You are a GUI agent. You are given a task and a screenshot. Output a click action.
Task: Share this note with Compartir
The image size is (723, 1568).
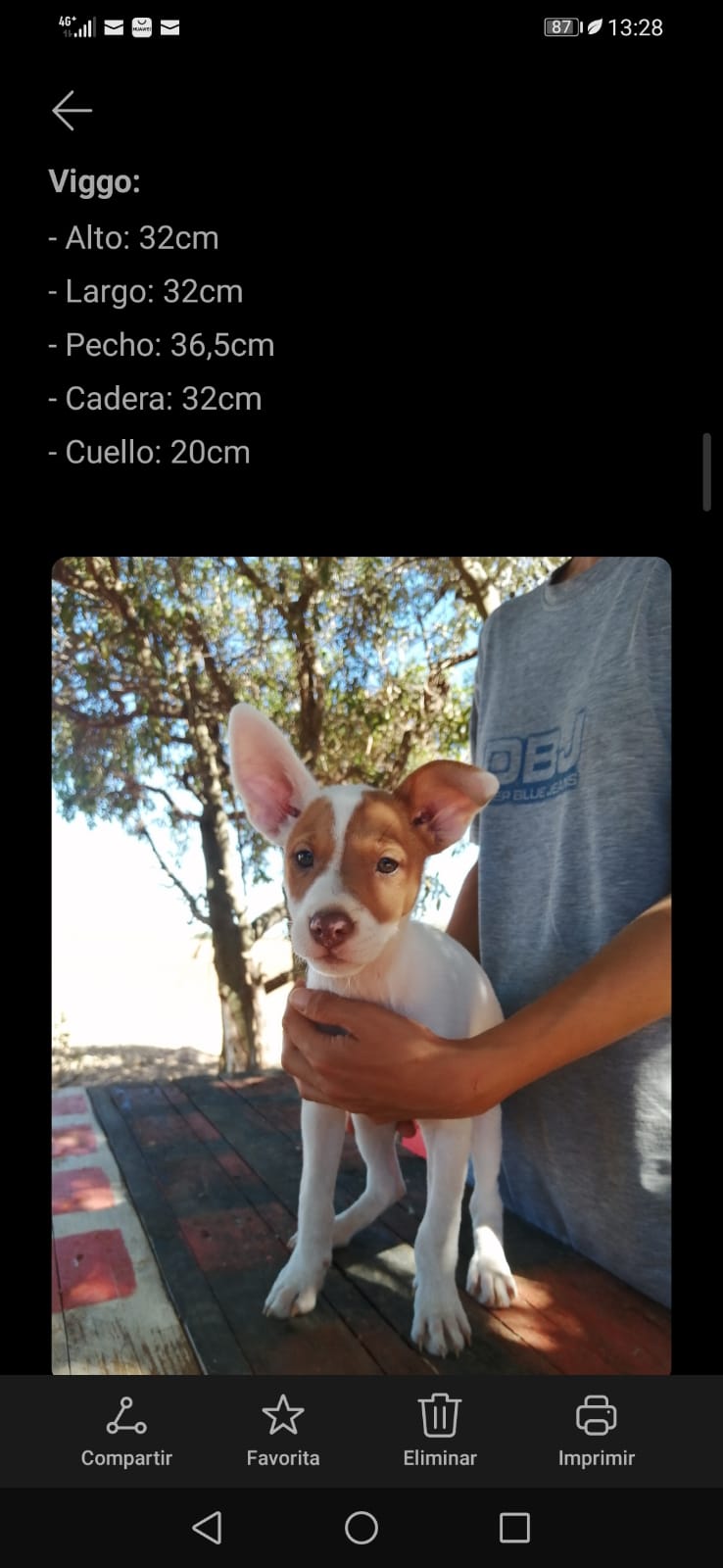tap(126, 1430)
